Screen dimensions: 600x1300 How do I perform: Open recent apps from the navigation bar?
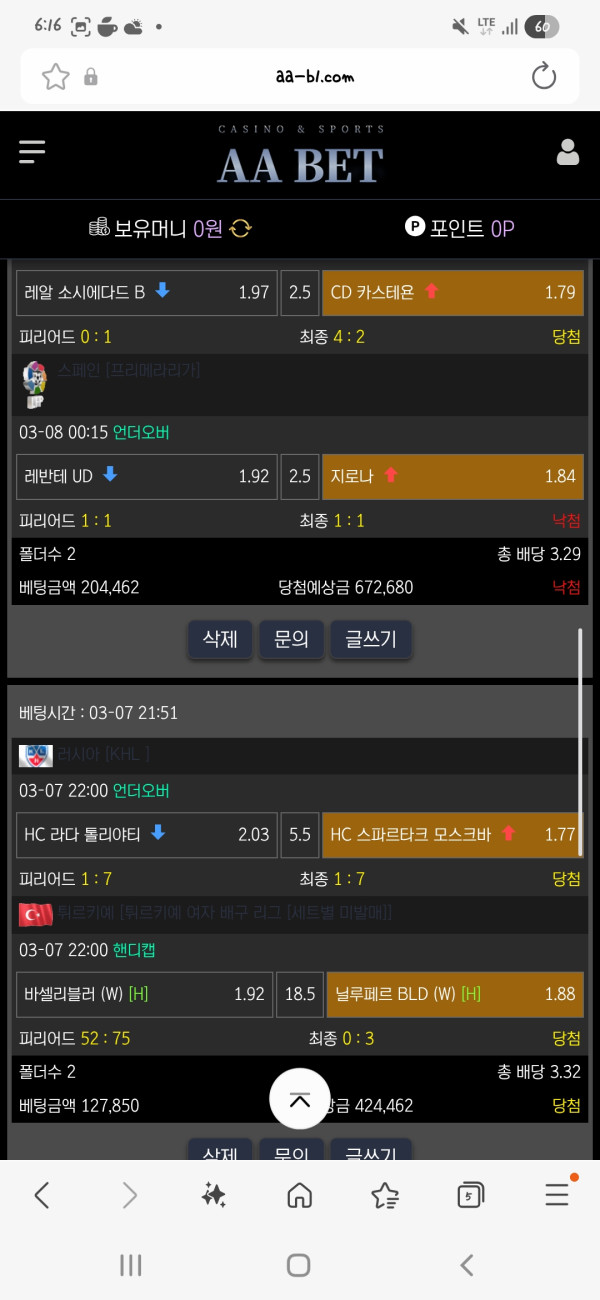pyautogui.click(x=131, y=1265)
